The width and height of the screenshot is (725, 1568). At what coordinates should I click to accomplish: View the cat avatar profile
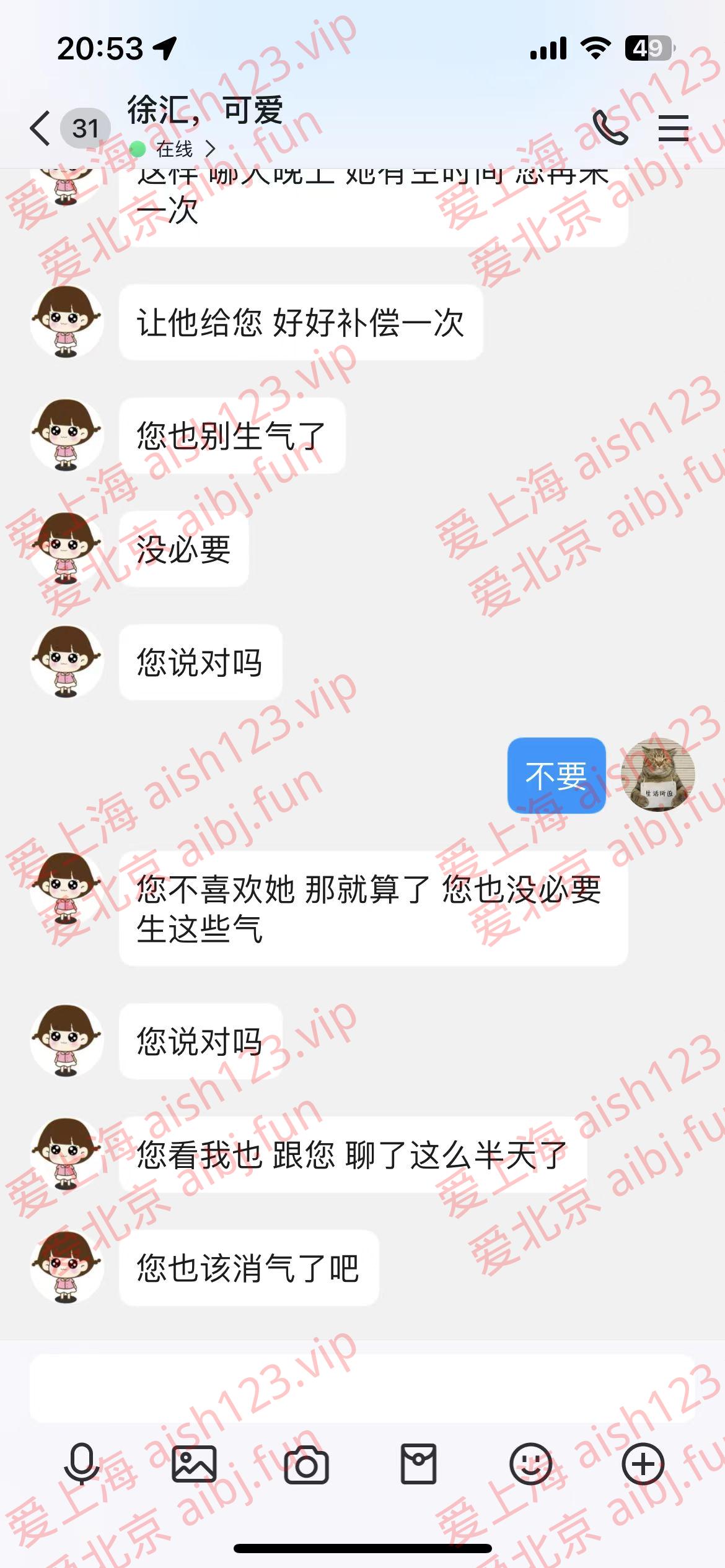pos(657,774)
